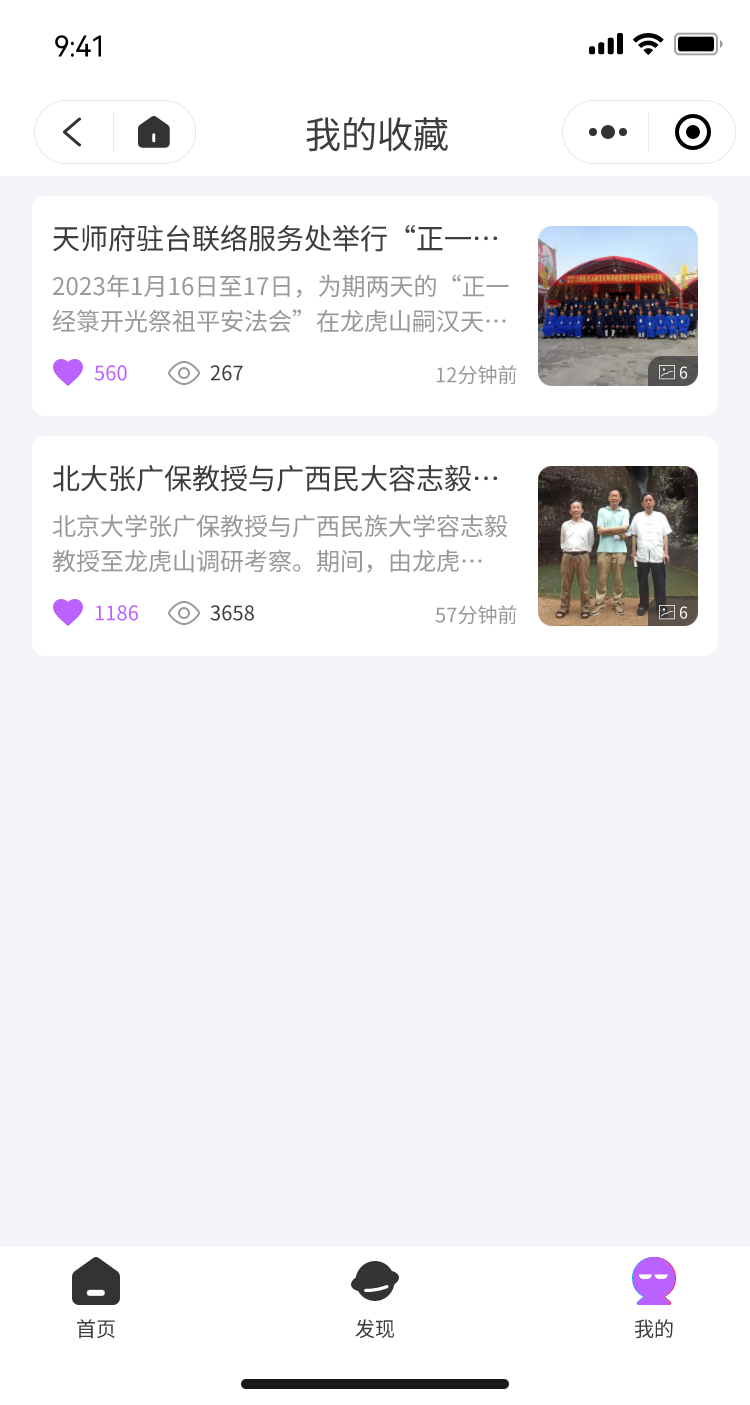Screen dimensions: 750x1405
Task: Close the mini program with the circle icon
Action: (x=692, y=132)
